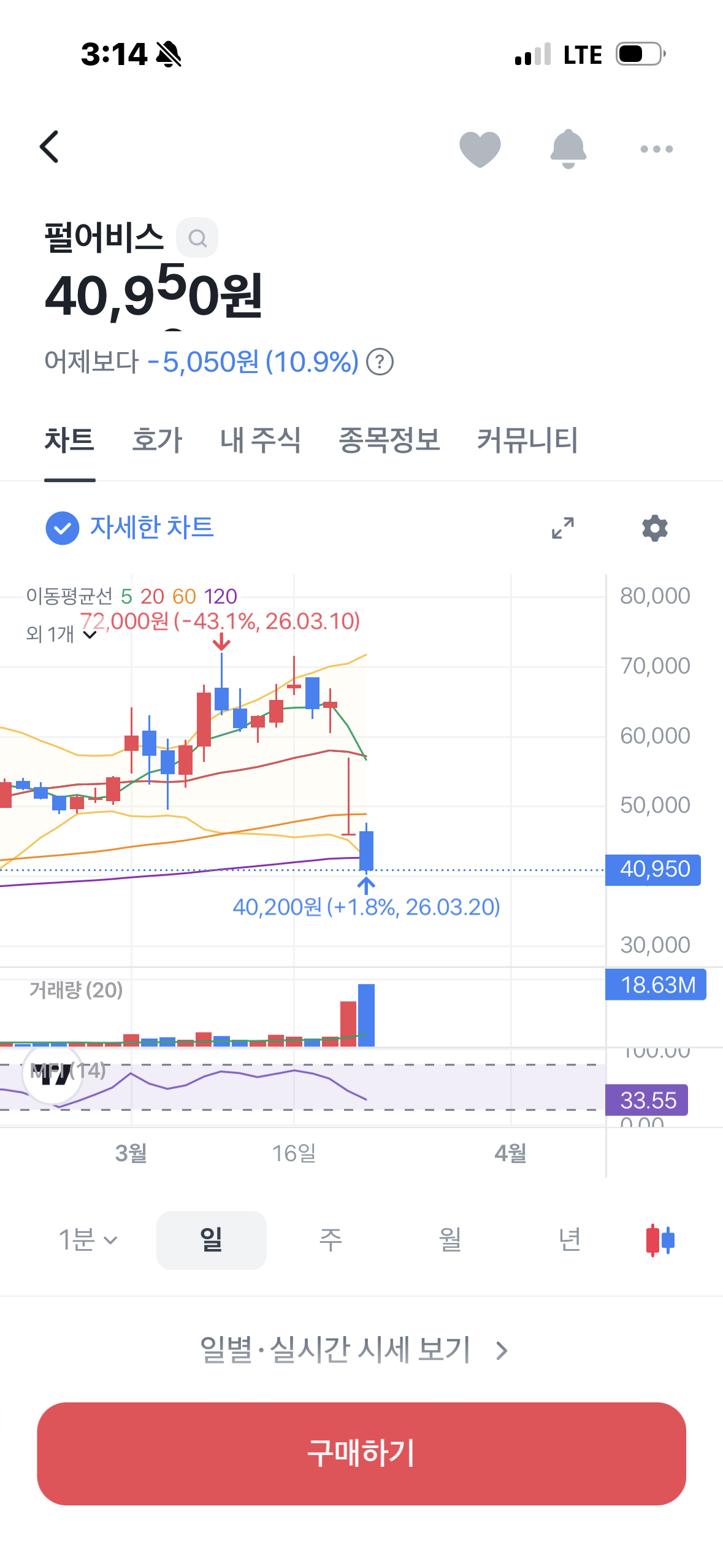Select the 년 chart period

click(x=570, y=1240)
